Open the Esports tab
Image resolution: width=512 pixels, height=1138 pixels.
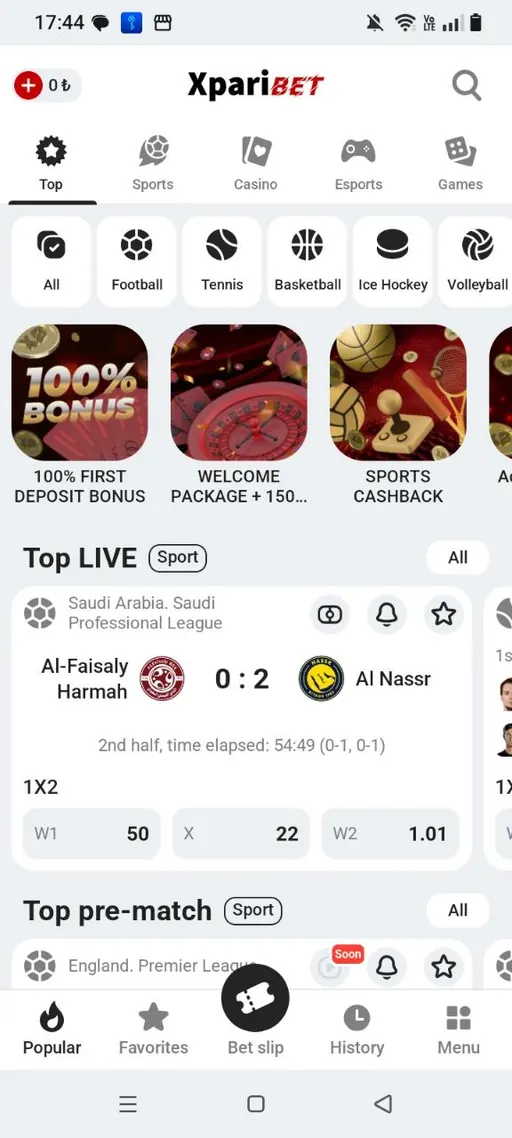click(358, 163)
